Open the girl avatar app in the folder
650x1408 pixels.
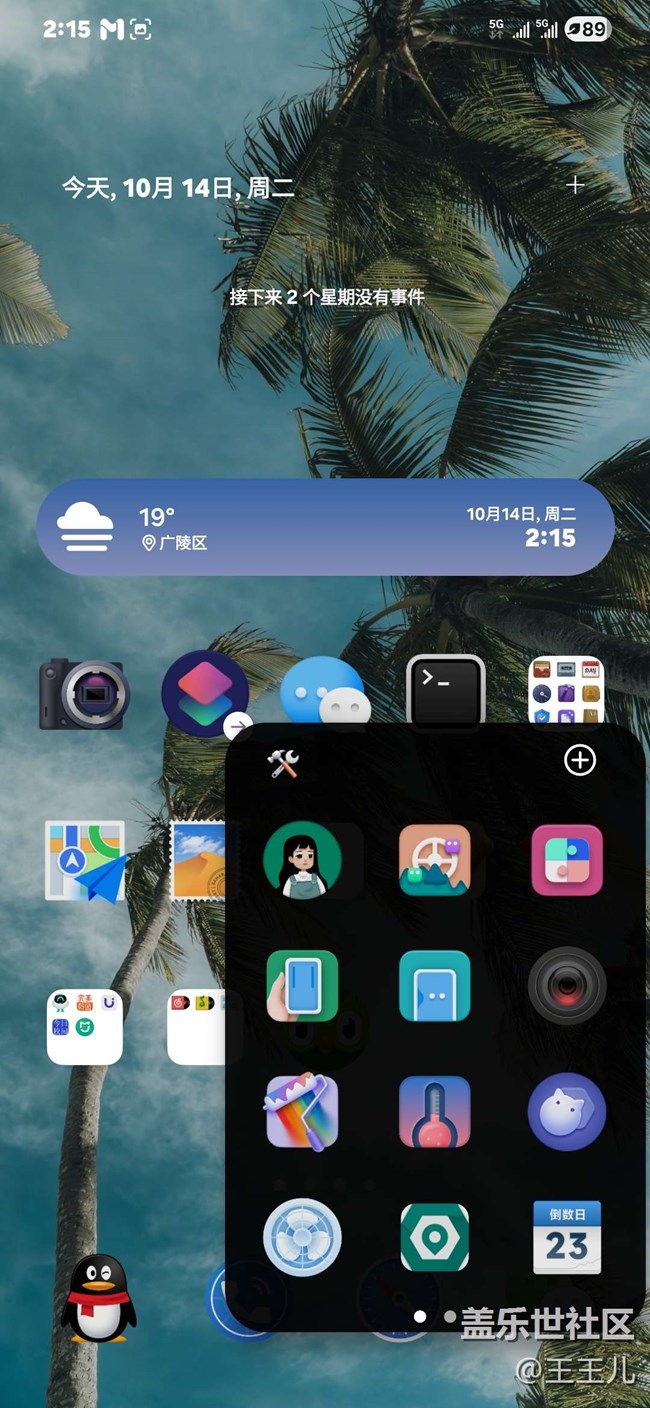pyautogui.click(x=302, y=861)
